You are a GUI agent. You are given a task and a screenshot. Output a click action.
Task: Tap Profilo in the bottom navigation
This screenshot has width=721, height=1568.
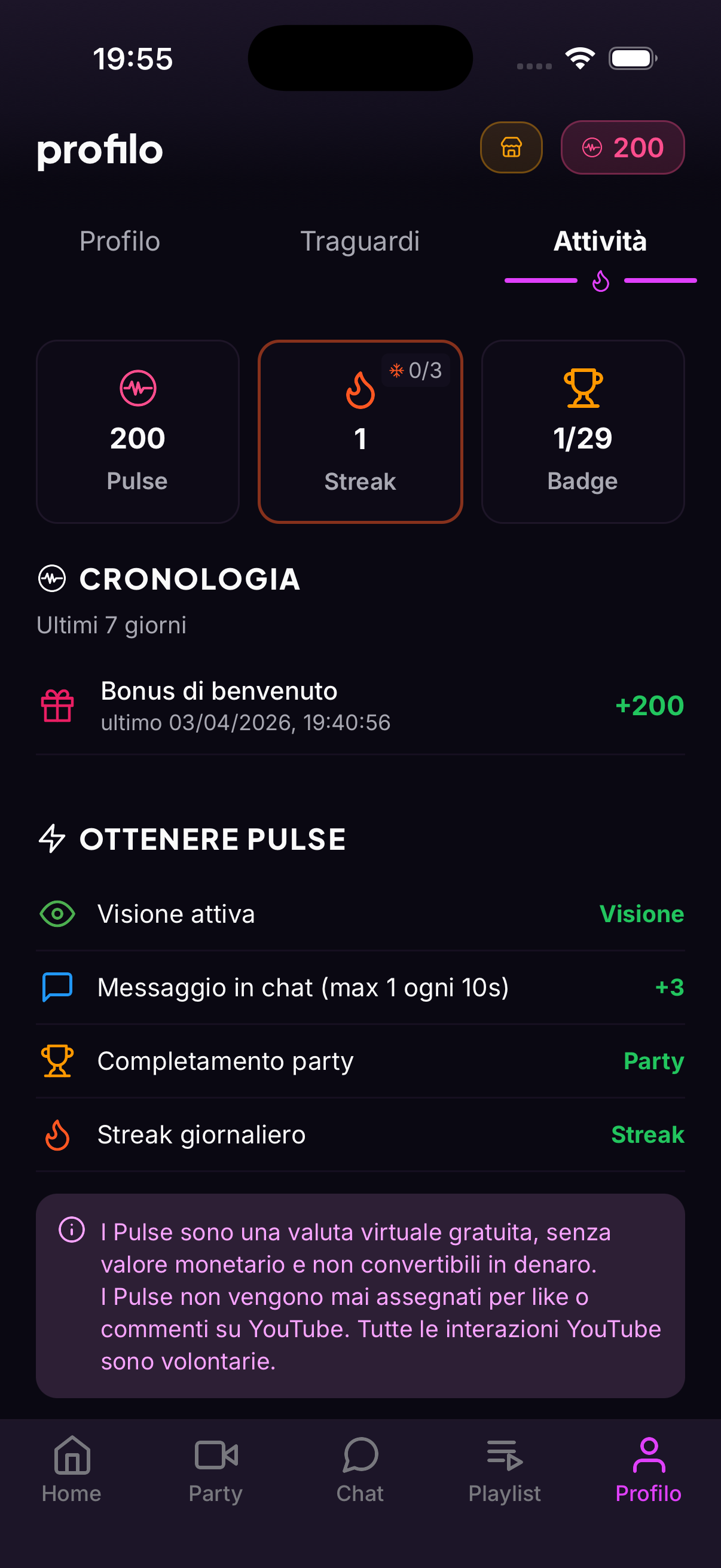point(649,1469)
